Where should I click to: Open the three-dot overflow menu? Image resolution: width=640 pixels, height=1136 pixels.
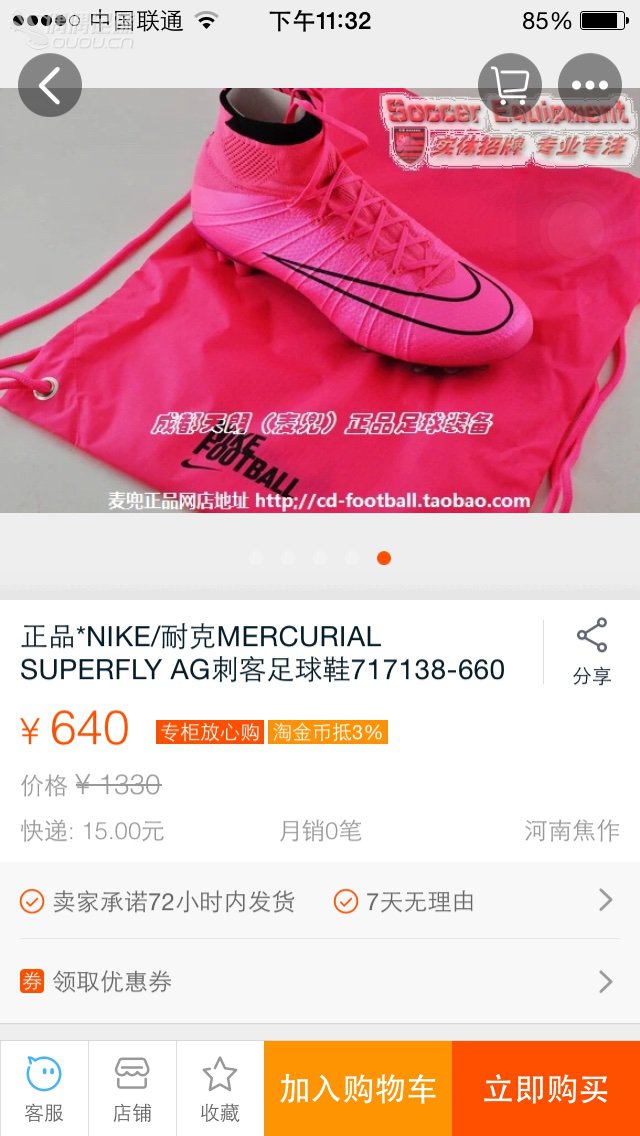coord(590,86)
